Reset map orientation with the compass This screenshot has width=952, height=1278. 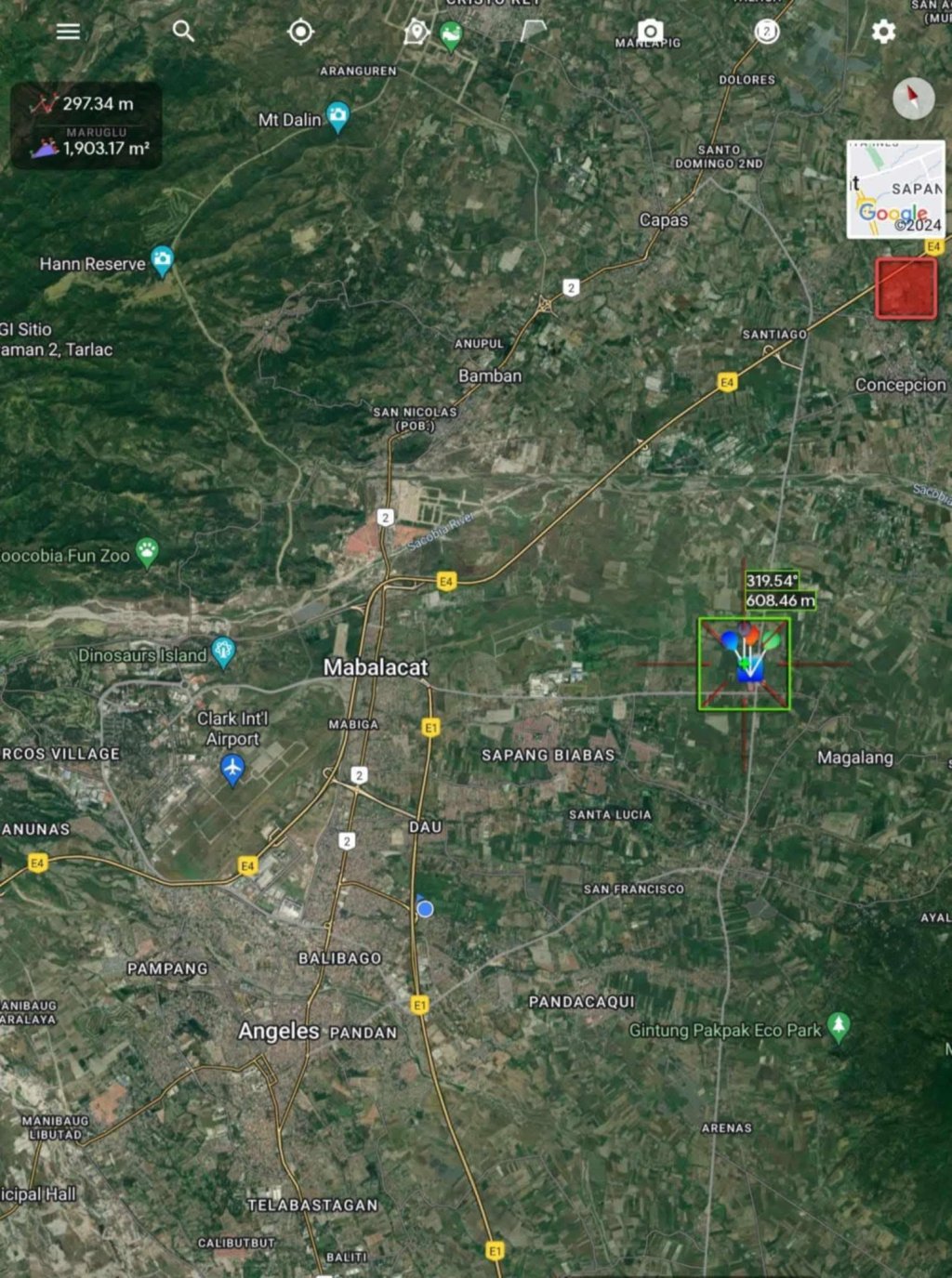click(913, 98)
